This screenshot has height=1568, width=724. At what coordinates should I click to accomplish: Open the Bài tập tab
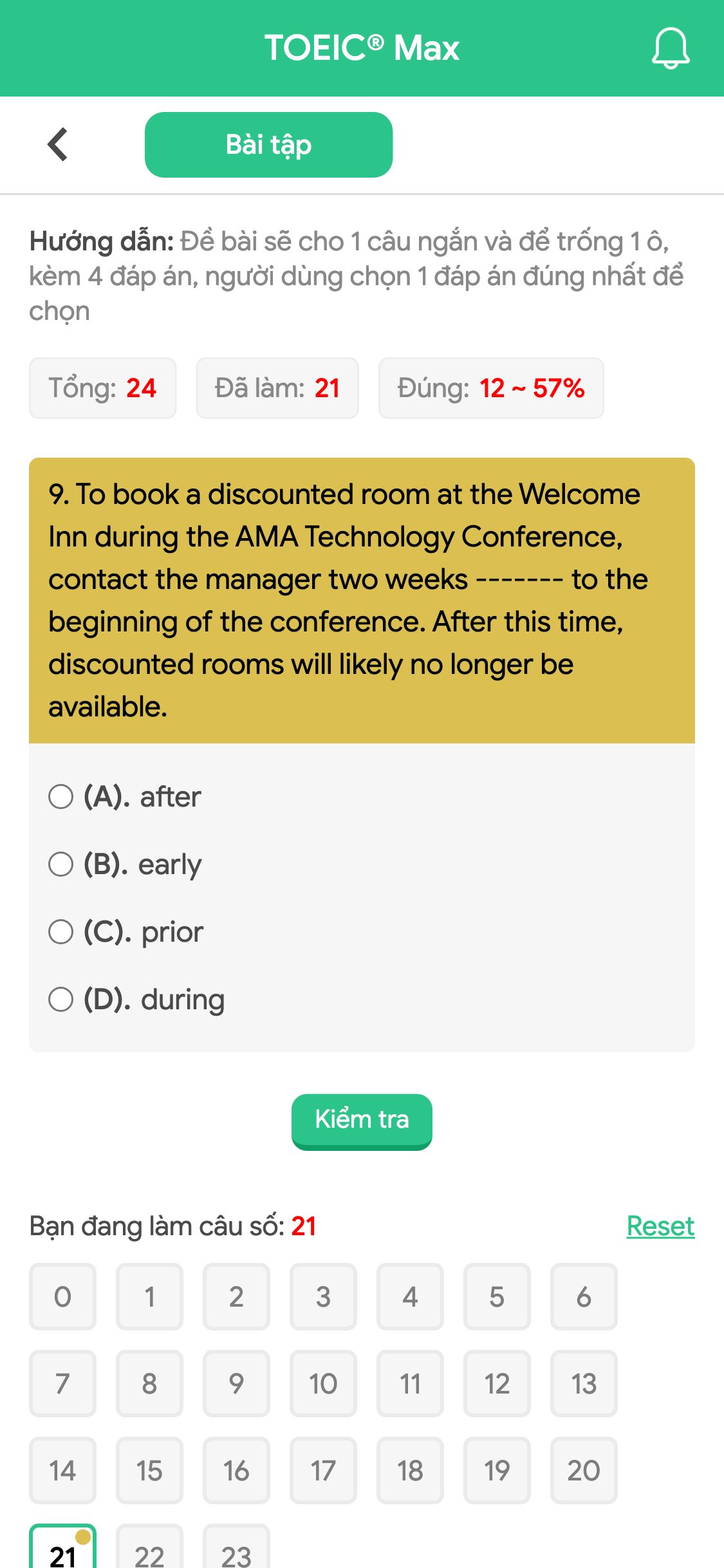point(268,144)
